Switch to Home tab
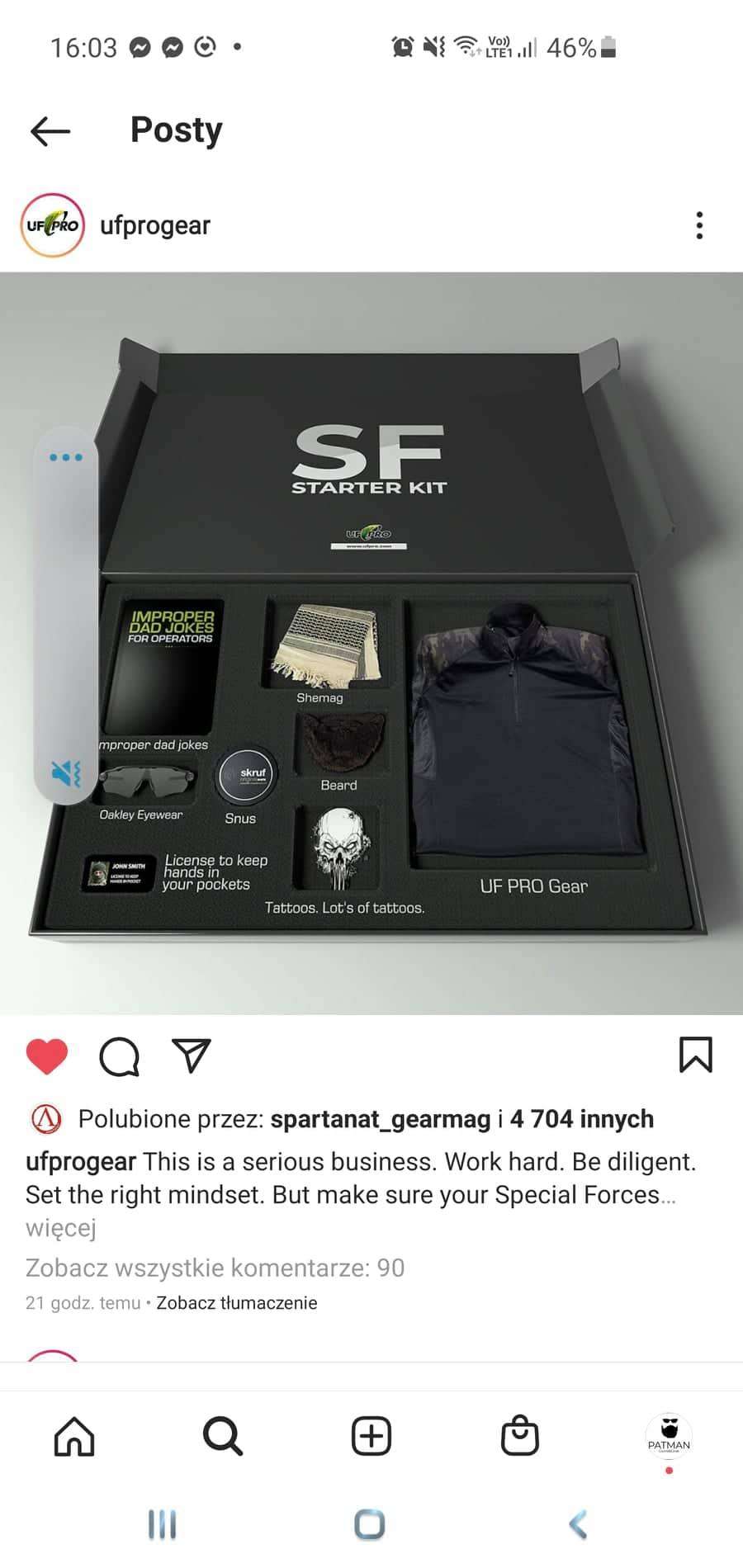This screenshot has height=1568, width=743. click(74, 1437)
